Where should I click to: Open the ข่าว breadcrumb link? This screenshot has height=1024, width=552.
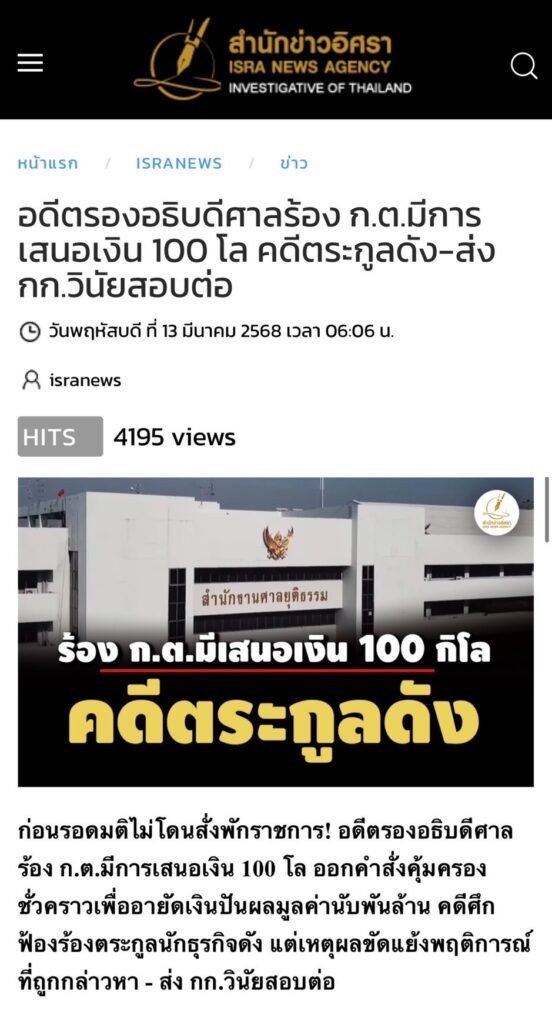293,163
